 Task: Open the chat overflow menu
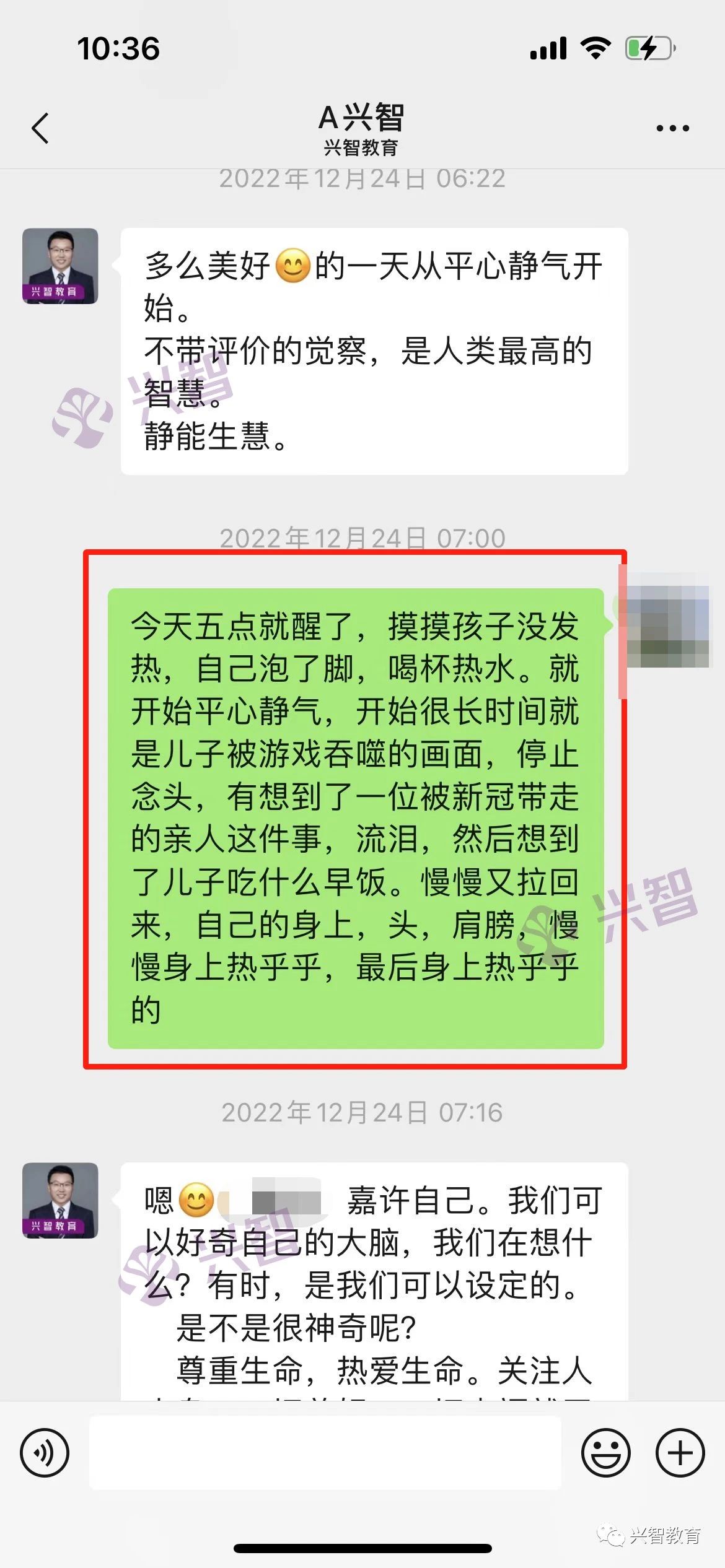coord(672,129)
